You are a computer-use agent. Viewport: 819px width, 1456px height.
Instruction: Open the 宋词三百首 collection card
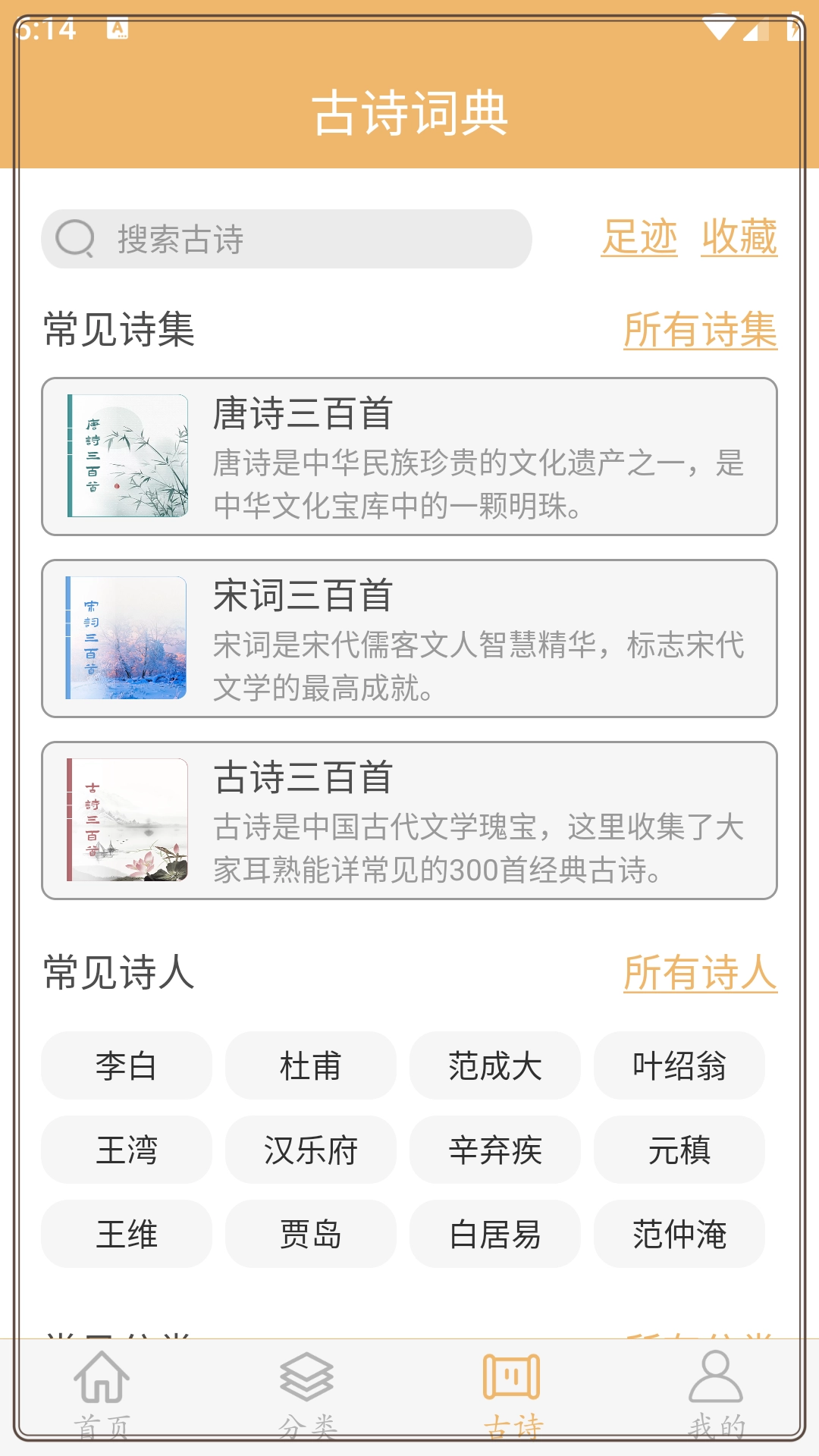click(409, 639)
